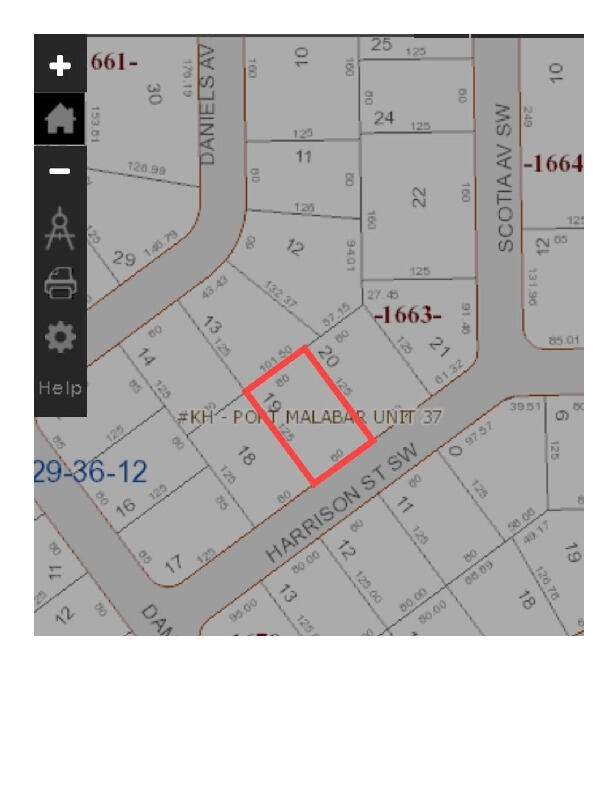Open map settings gear
Screen dimensions: 612x792
[60, 338]
